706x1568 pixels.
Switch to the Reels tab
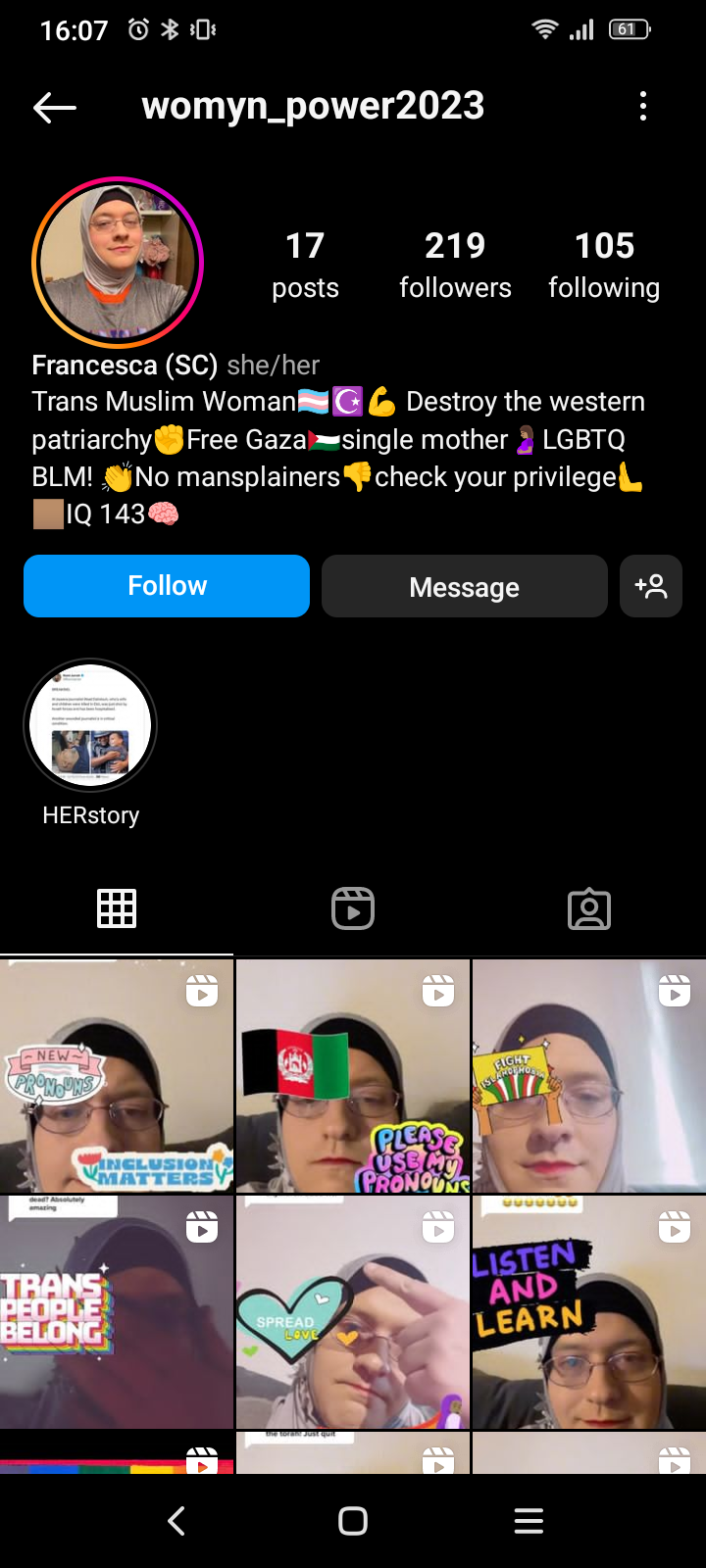click(x=353, y=907)
